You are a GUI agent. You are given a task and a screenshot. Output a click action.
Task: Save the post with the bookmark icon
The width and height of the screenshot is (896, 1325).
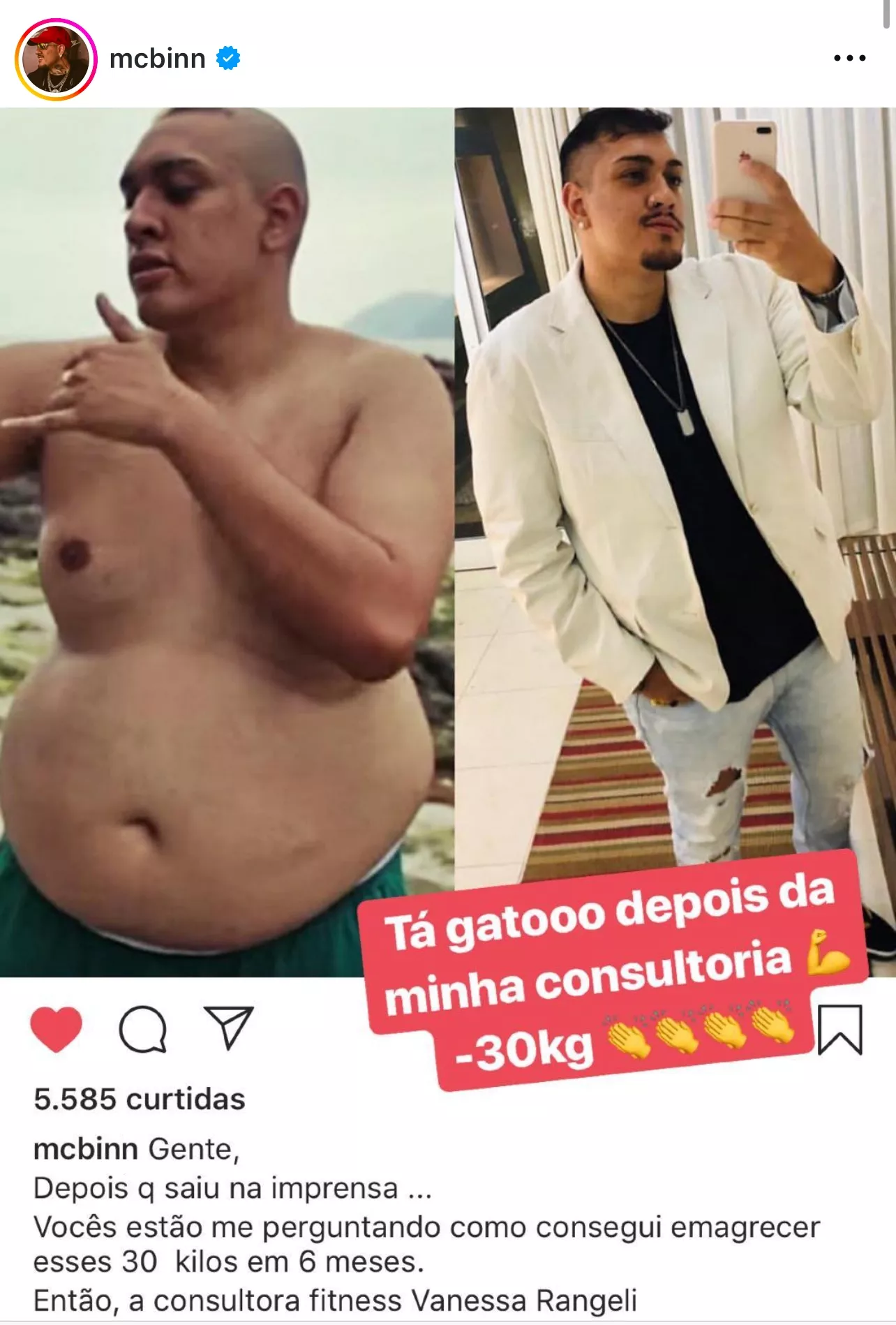(841, 1030)
